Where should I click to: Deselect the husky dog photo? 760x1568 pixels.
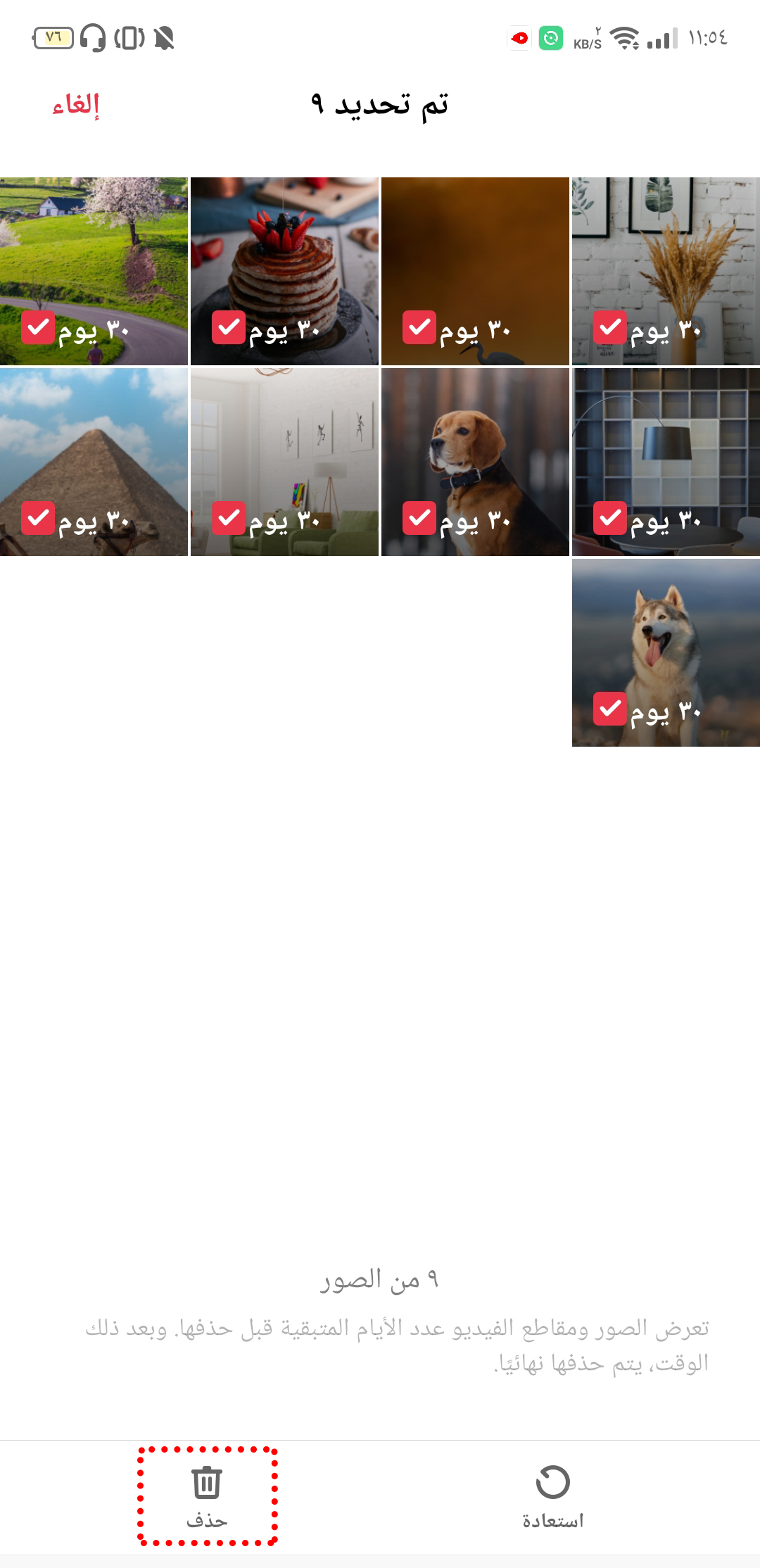(610, 709)
